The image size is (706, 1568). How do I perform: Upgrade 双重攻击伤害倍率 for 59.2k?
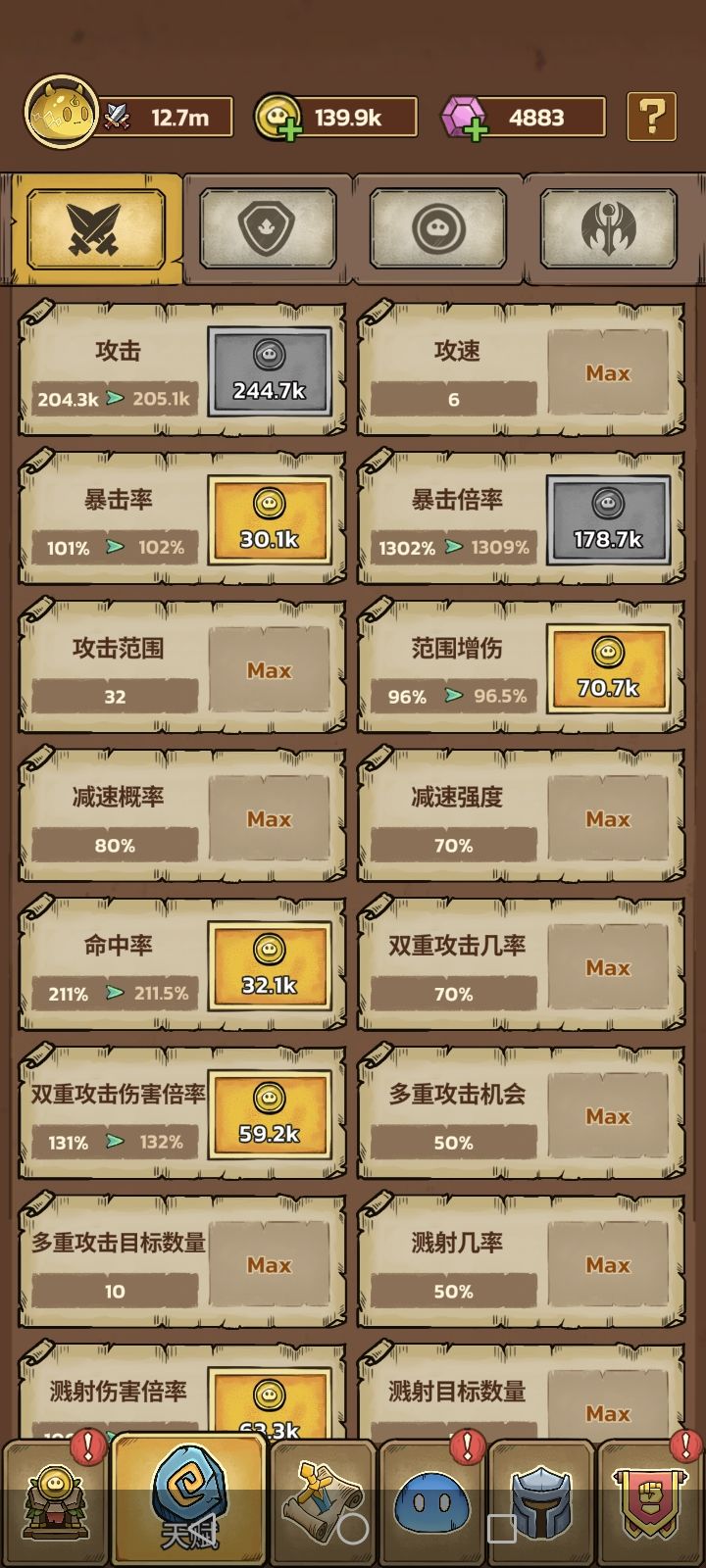(271, 1115)
